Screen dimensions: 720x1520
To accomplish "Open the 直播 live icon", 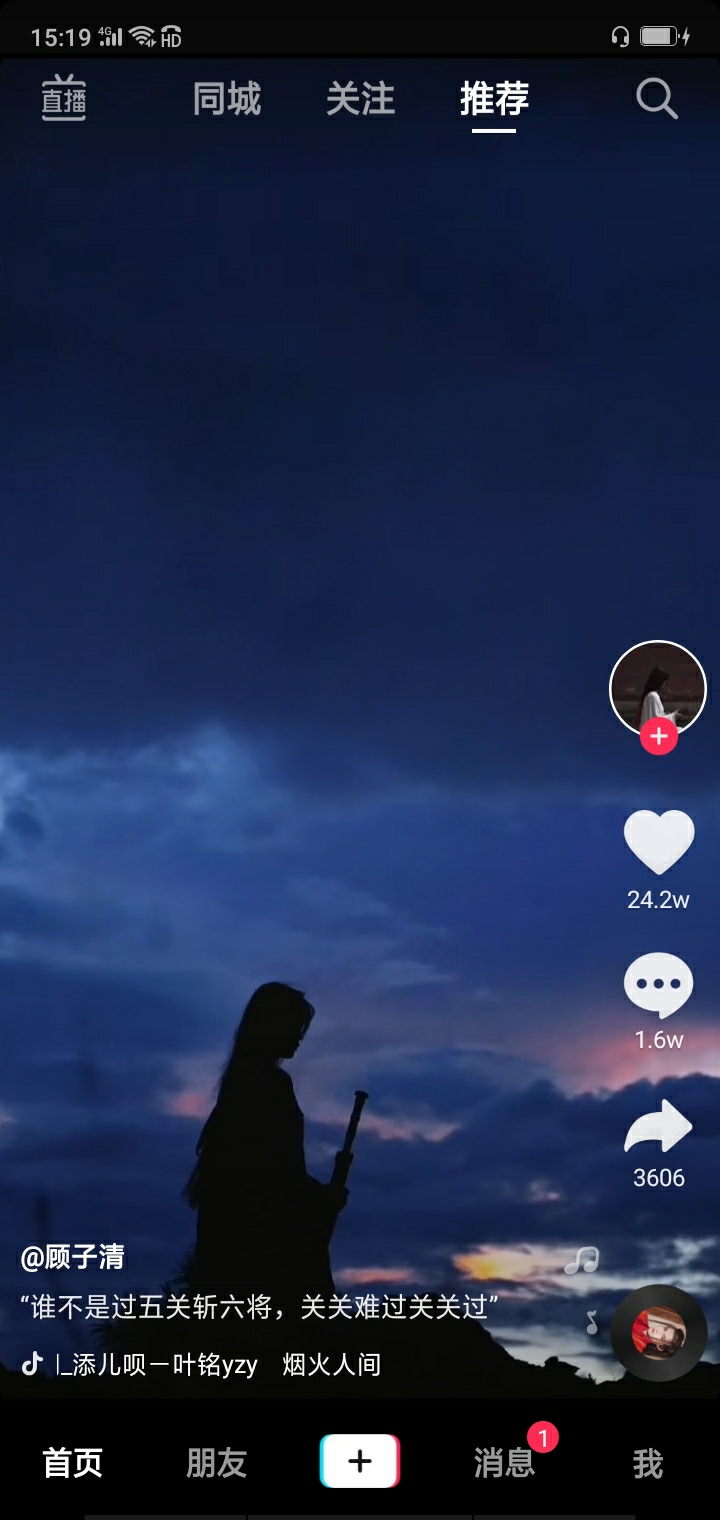I will pyautogui.click(x=64, y=99).
